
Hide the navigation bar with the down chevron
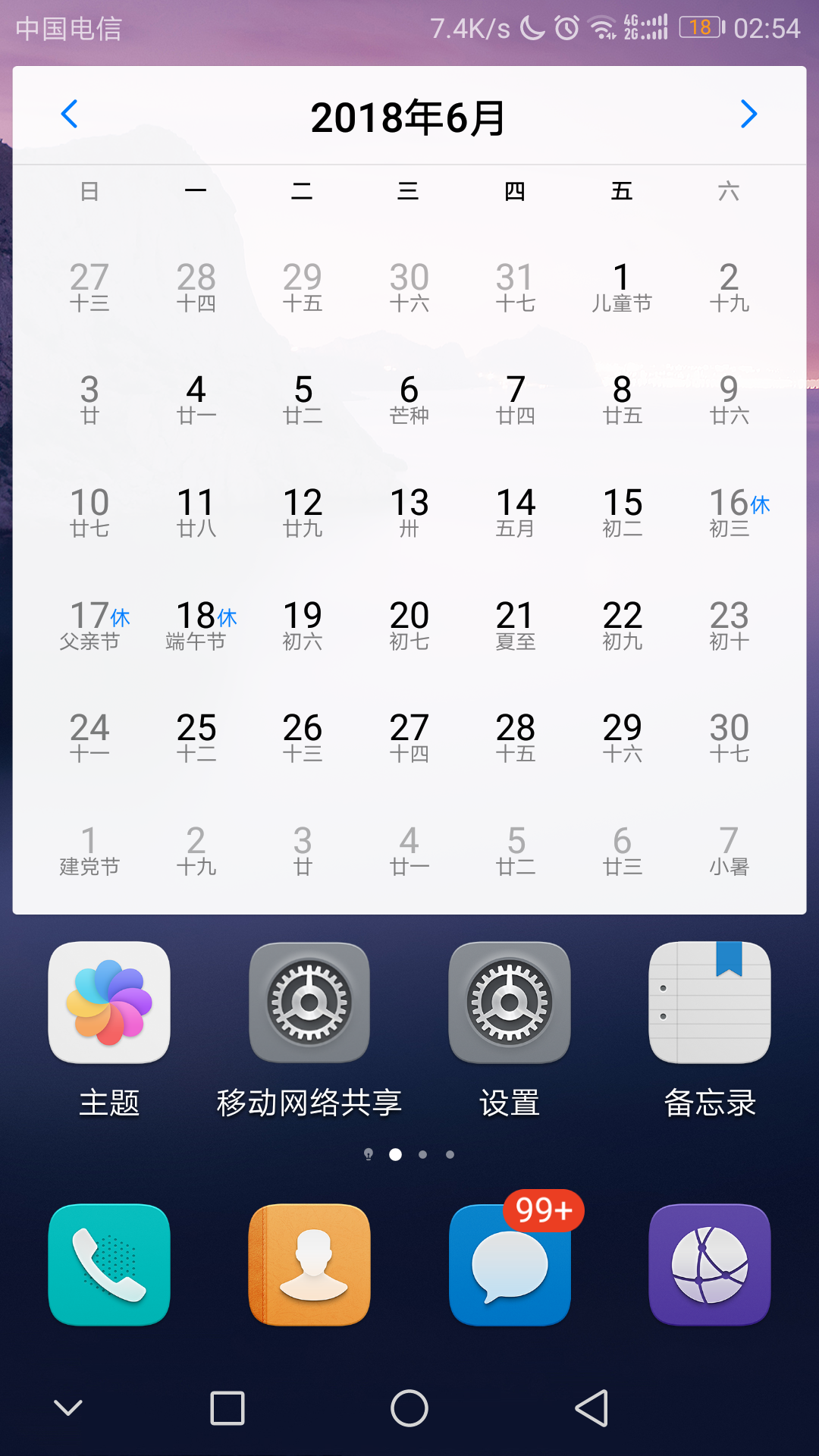[68, 1408]
